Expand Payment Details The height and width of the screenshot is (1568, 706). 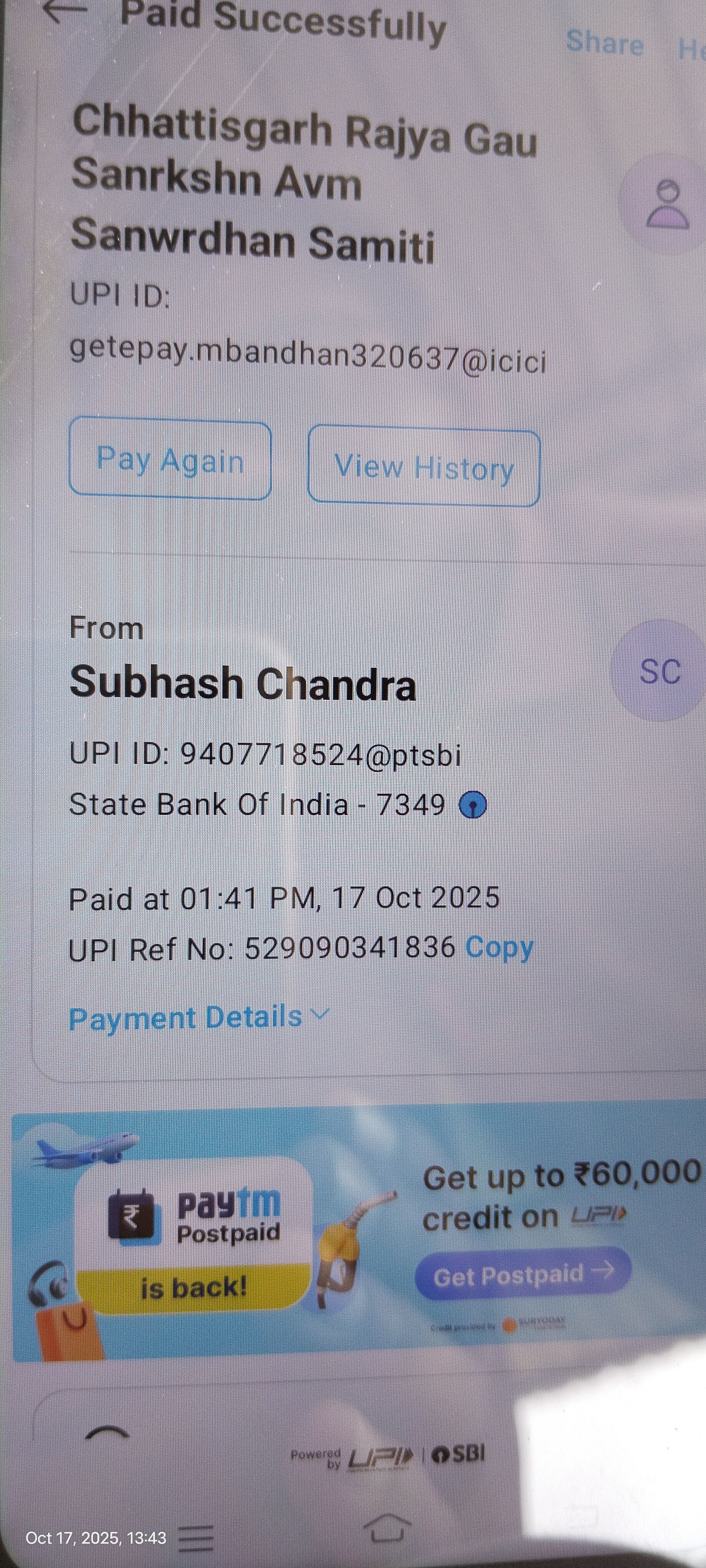pos(198,1017)
